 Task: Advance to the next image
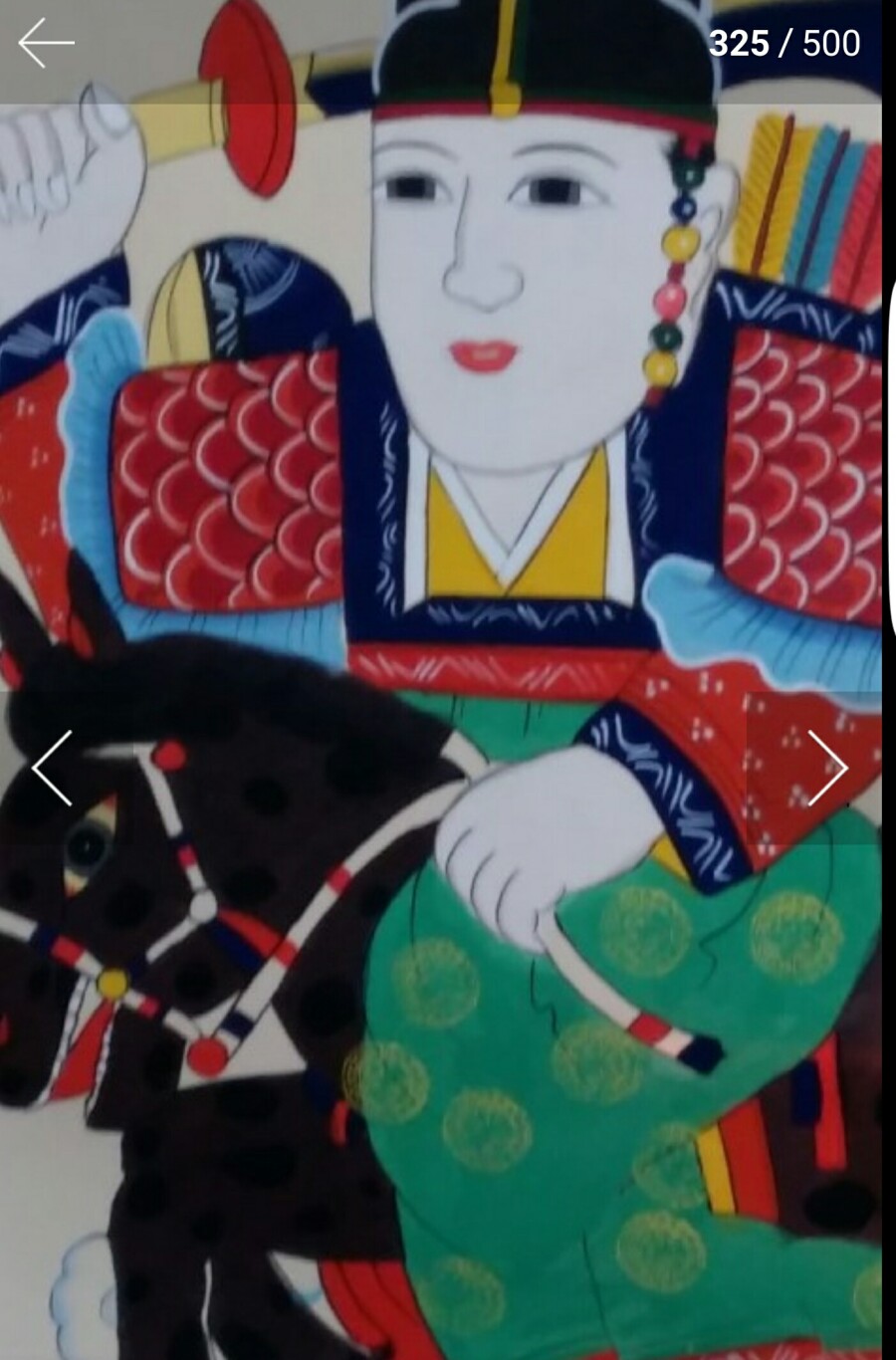826,768
